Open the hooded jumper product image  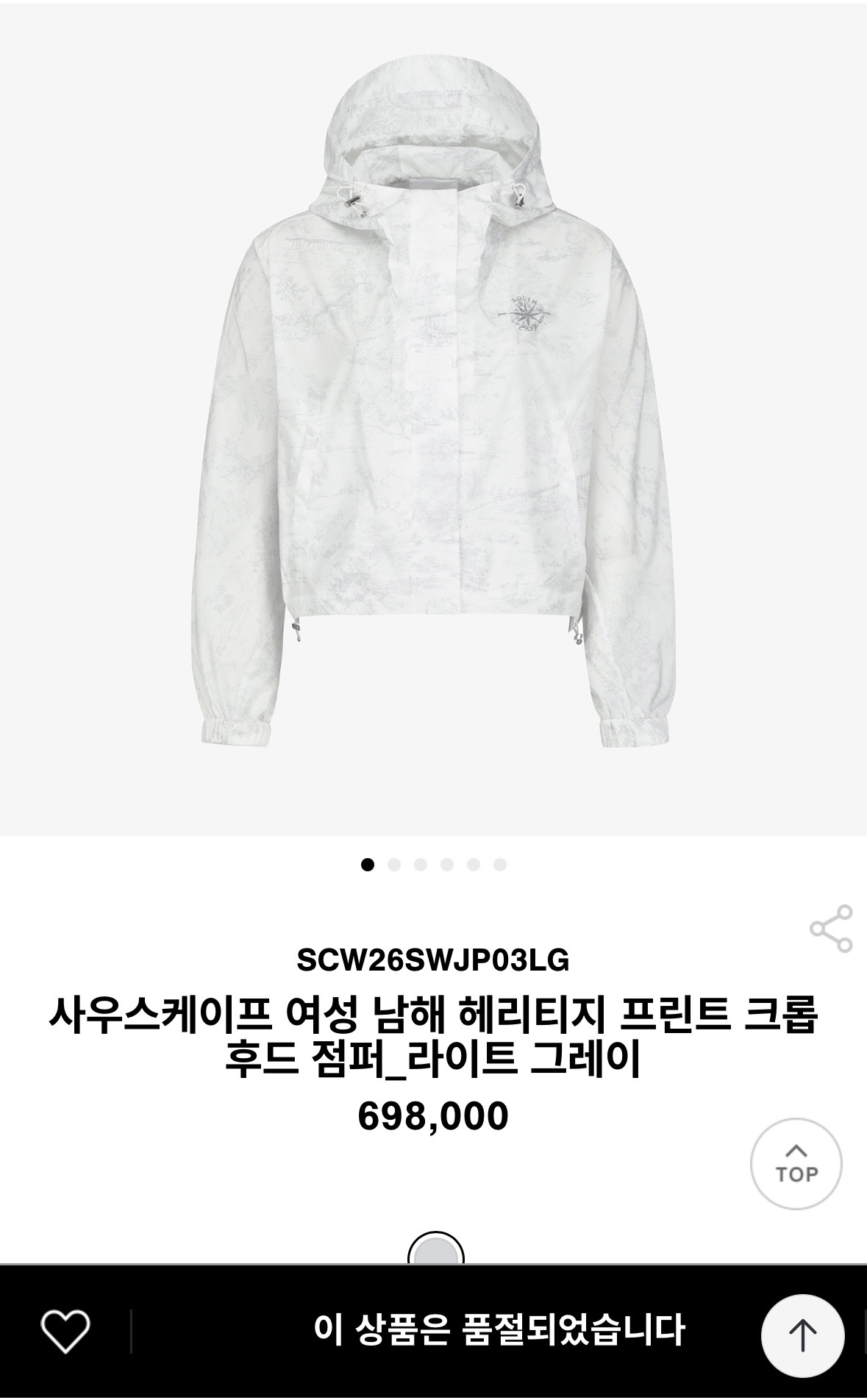[433, 419]
